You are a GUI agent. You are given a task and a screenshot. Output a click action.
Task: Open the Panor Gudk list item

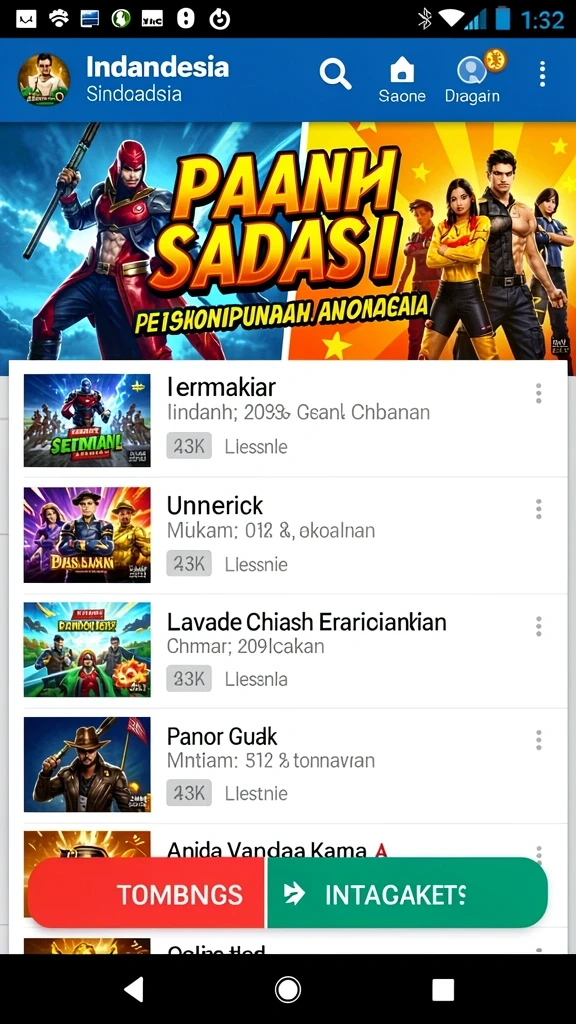[288, 765]
